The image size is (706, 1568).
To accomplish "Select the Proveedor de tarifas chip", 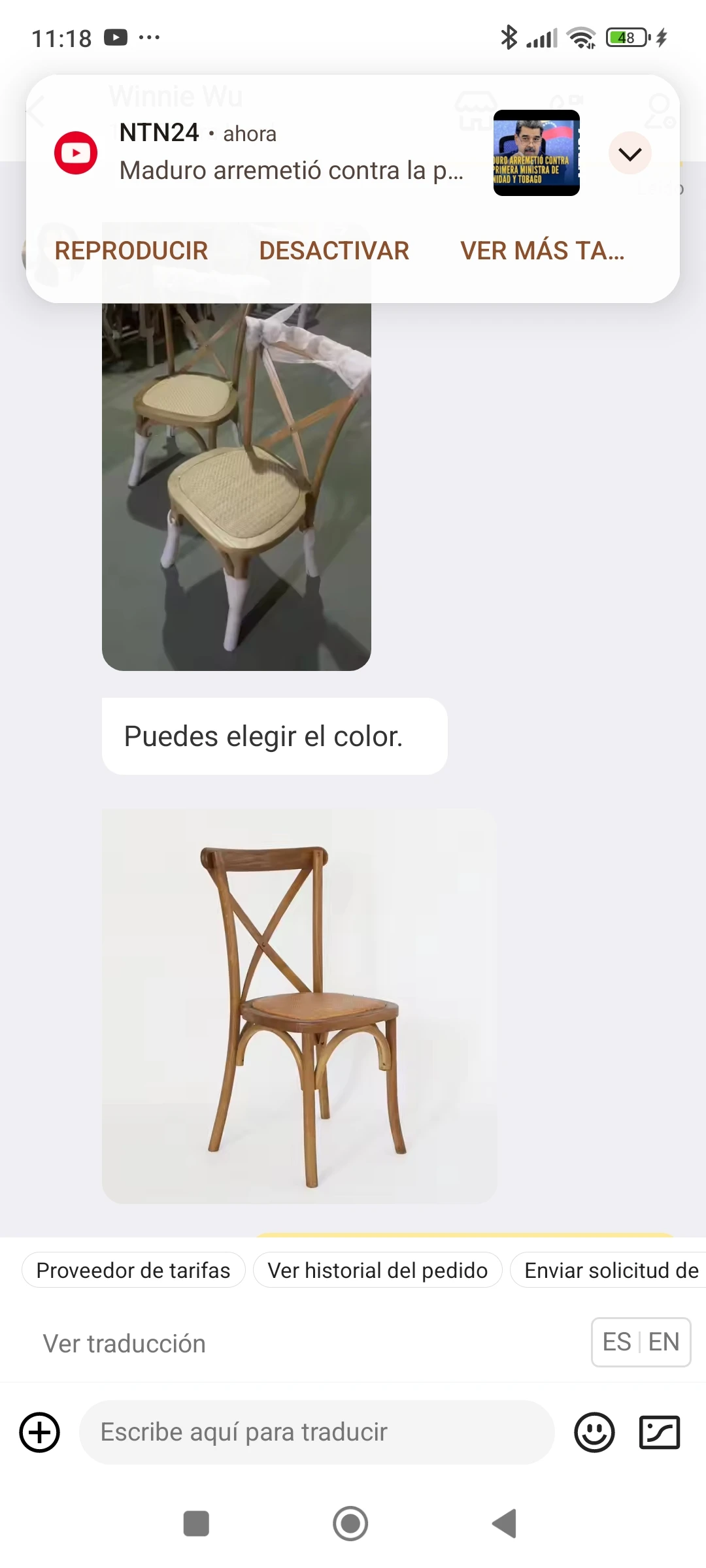I will click(x=133, y=1270).
